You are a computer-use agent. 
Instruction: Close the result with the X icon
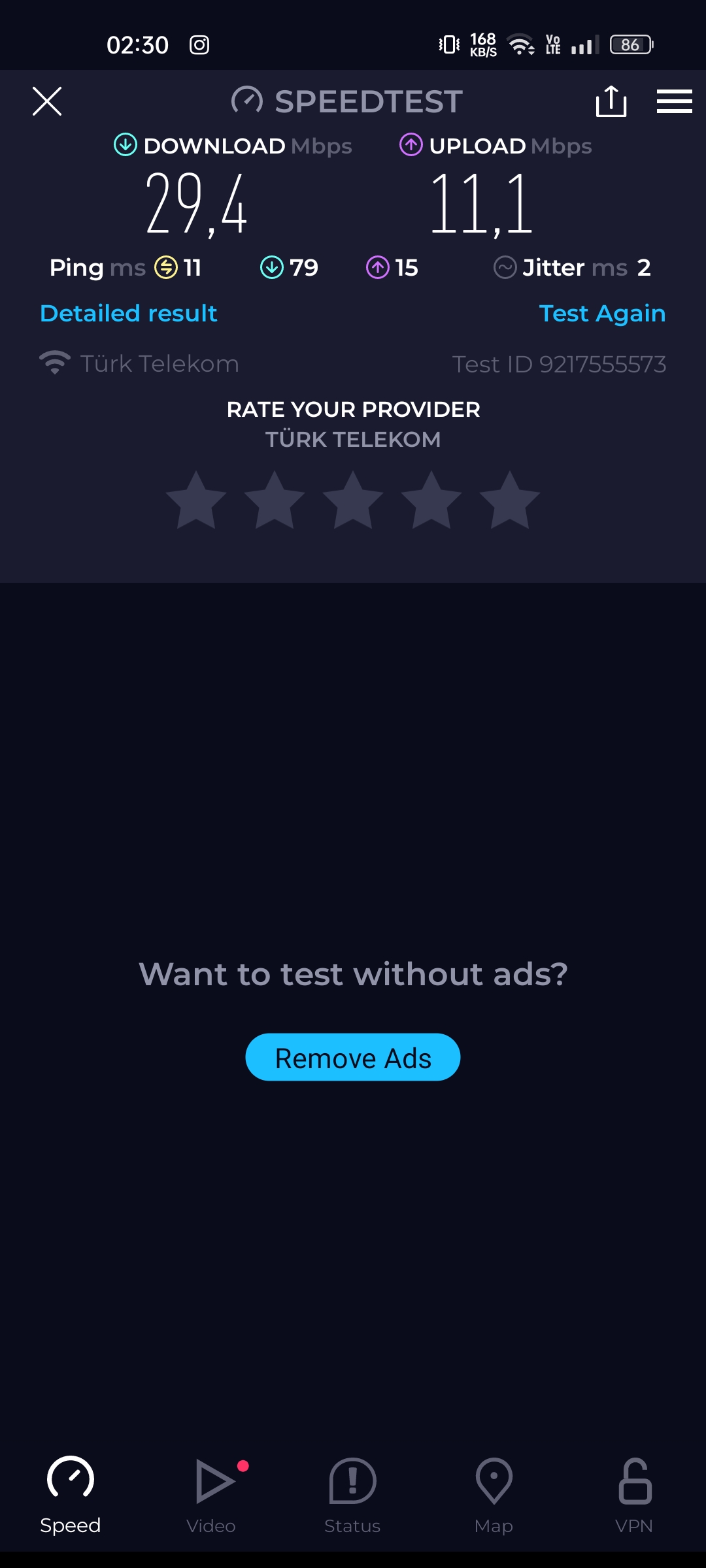[47, 101]
